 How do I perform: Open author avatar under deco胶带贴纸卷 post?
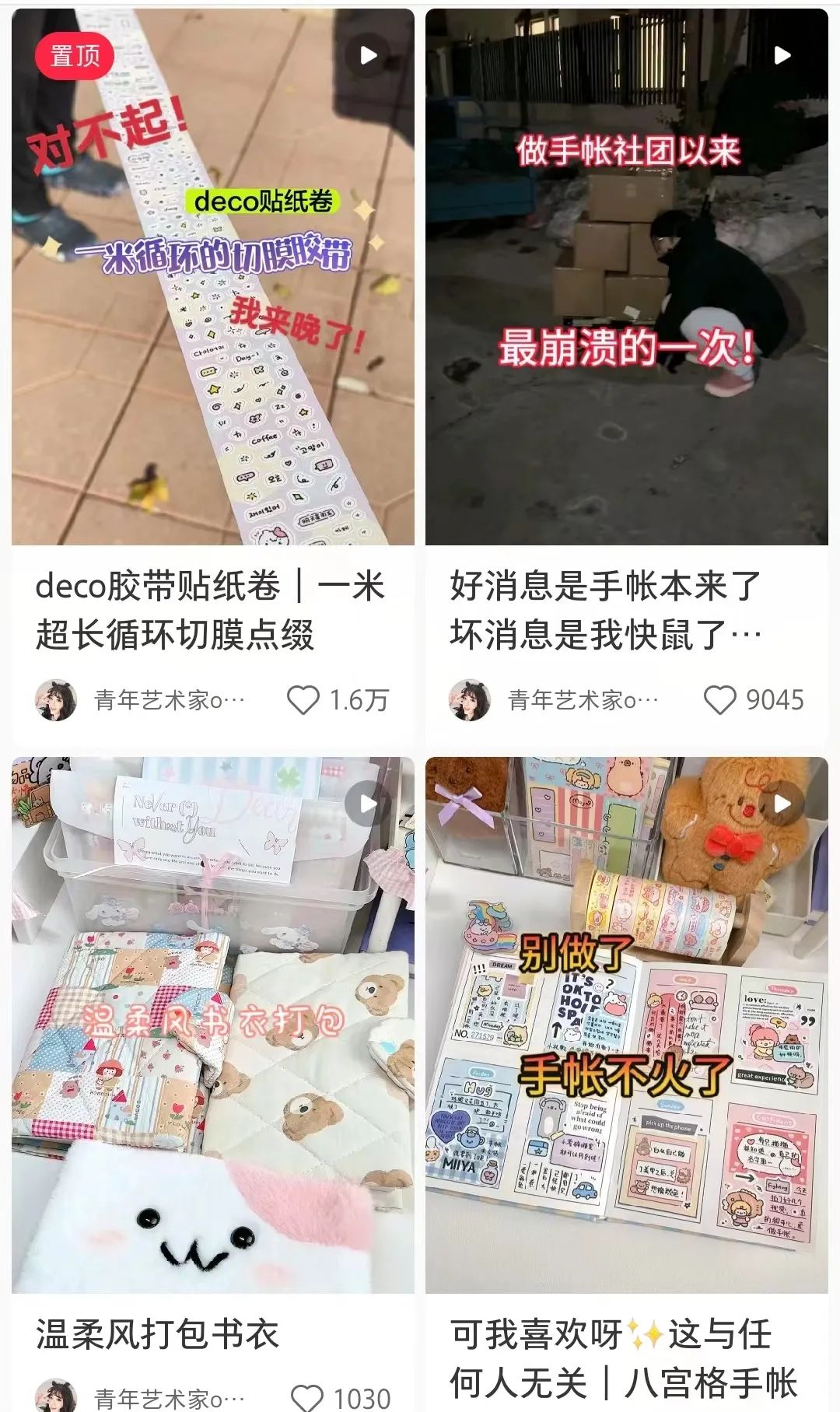pyautogui.click(x=56, y=700)
